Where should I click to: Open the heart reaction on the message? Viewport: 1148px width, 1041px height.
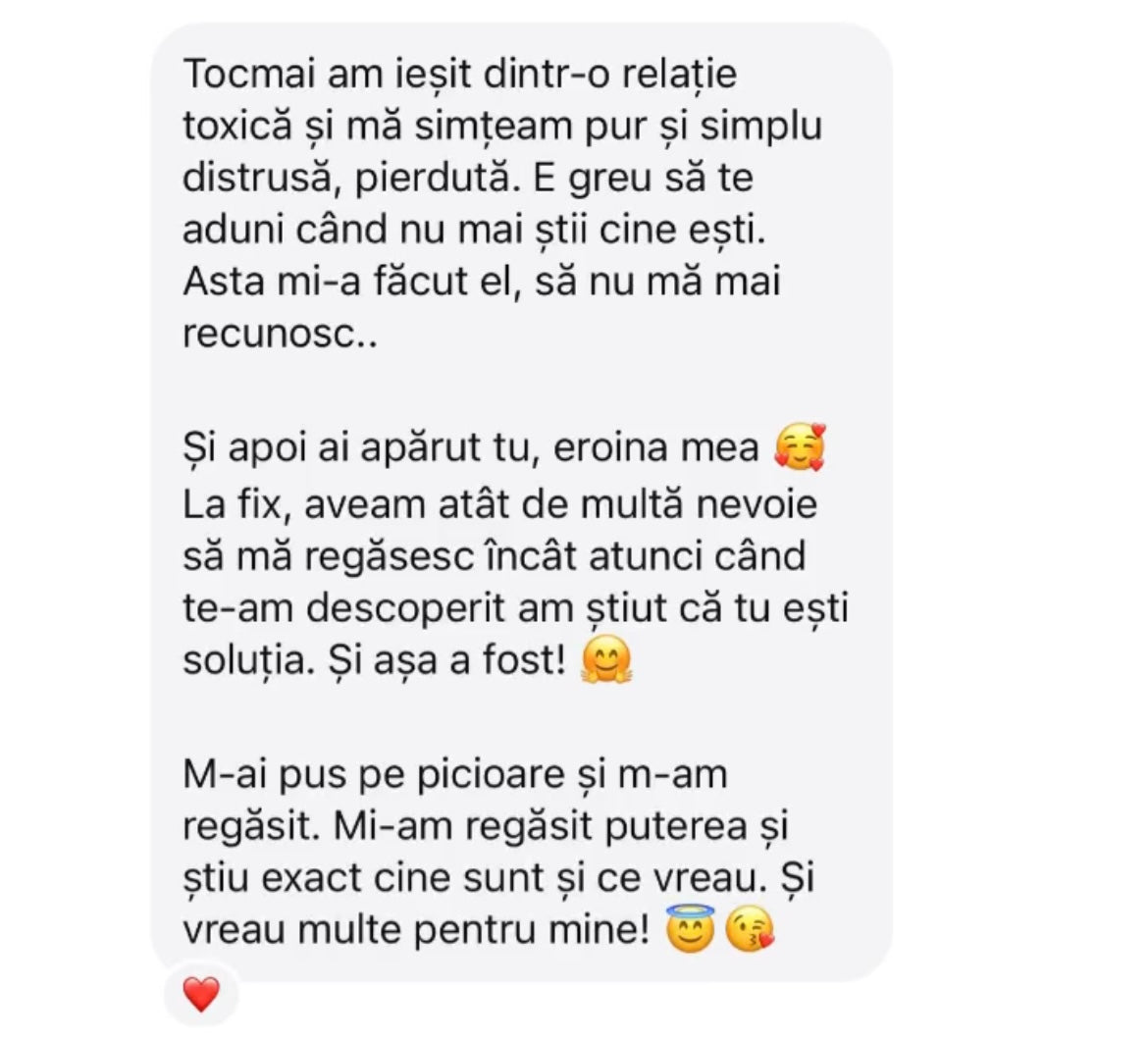pyautogui.click(x=200, y=997)
